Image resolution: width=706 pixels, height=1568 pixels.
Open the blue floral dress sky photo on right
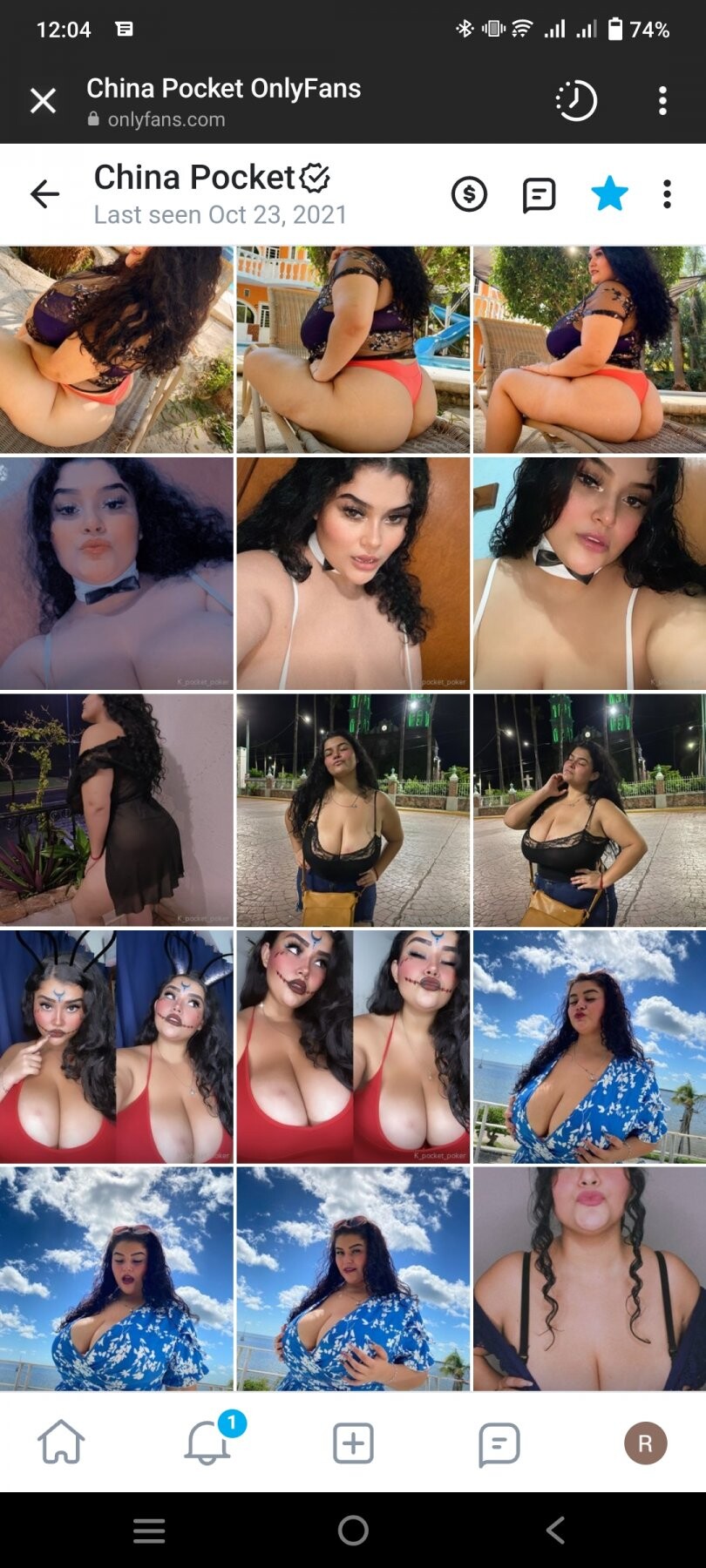[589, 1046]
